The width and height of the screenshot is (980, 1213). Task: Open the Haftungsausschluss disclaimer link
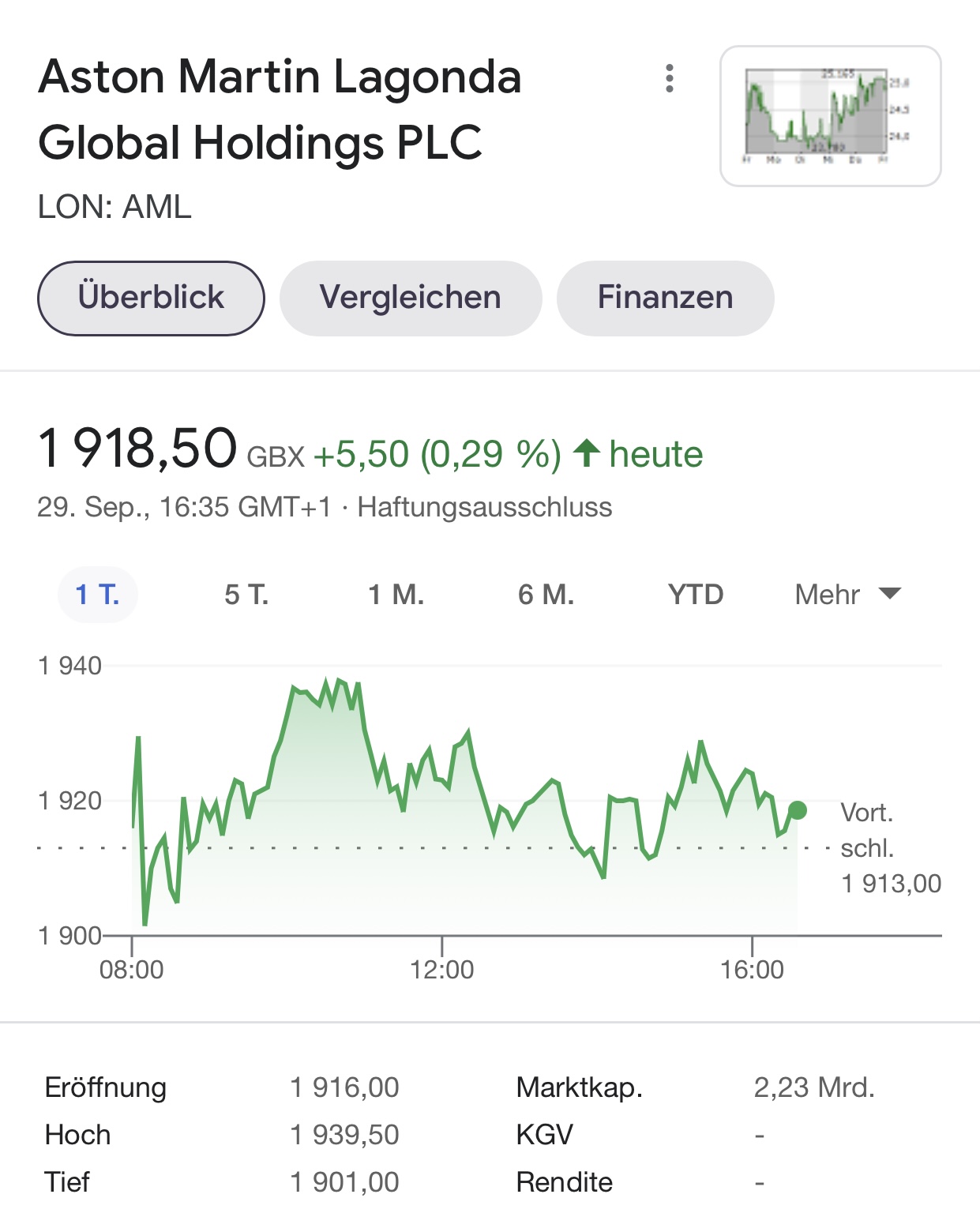point(484,507)
